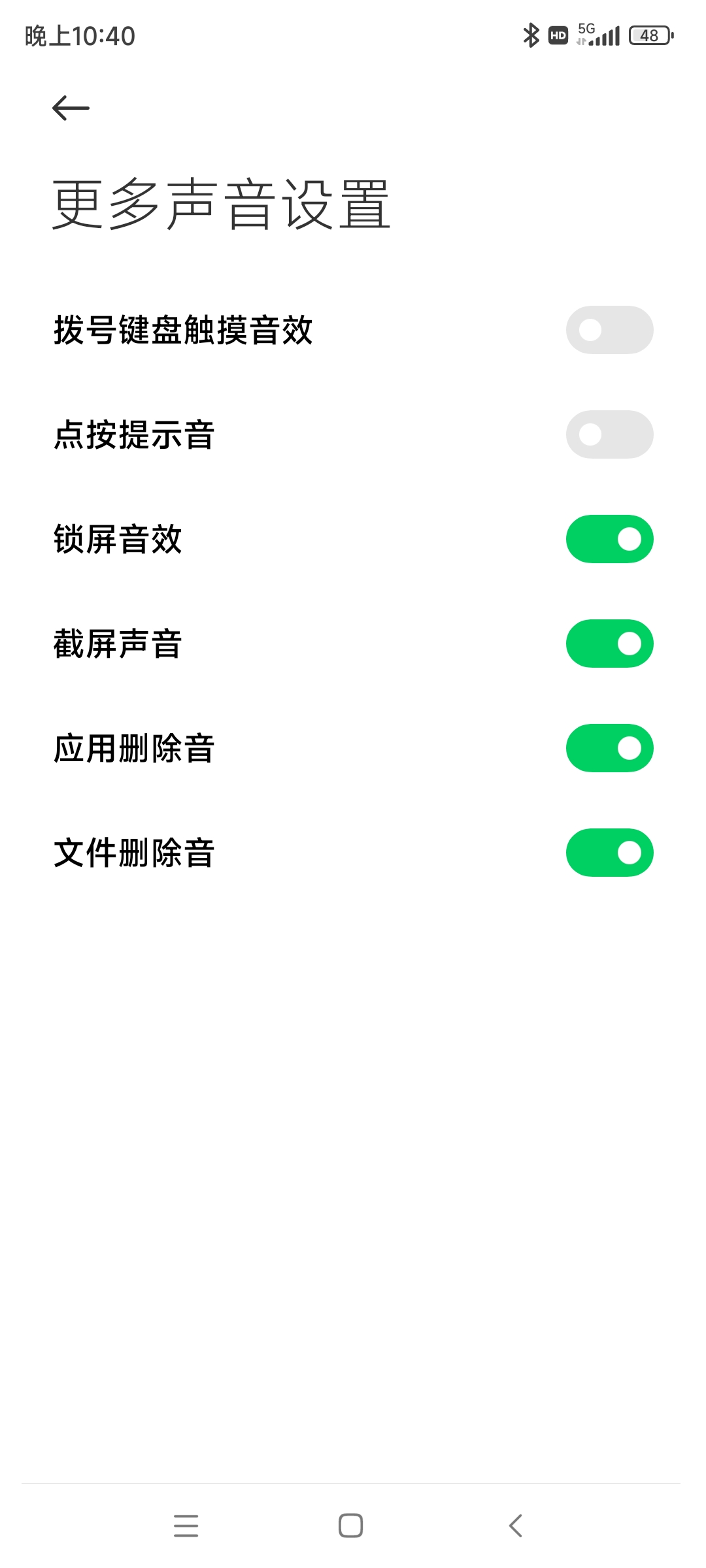
Task: Go back using the top-left arrow
Action: pyautogui.click(x=71, y=108)
